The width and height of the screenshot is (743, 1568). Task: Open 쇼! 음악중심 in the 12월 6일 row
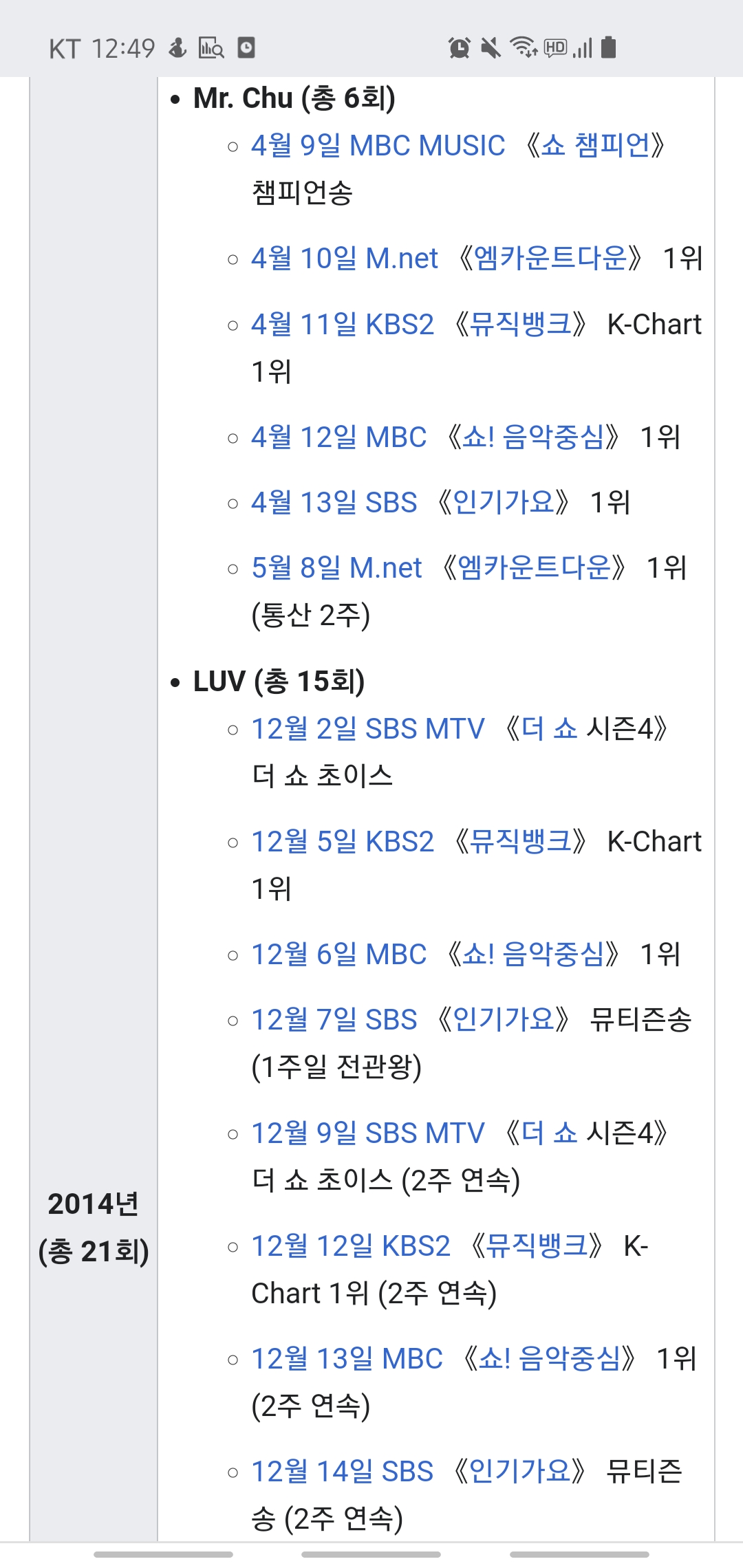point(533,955)
